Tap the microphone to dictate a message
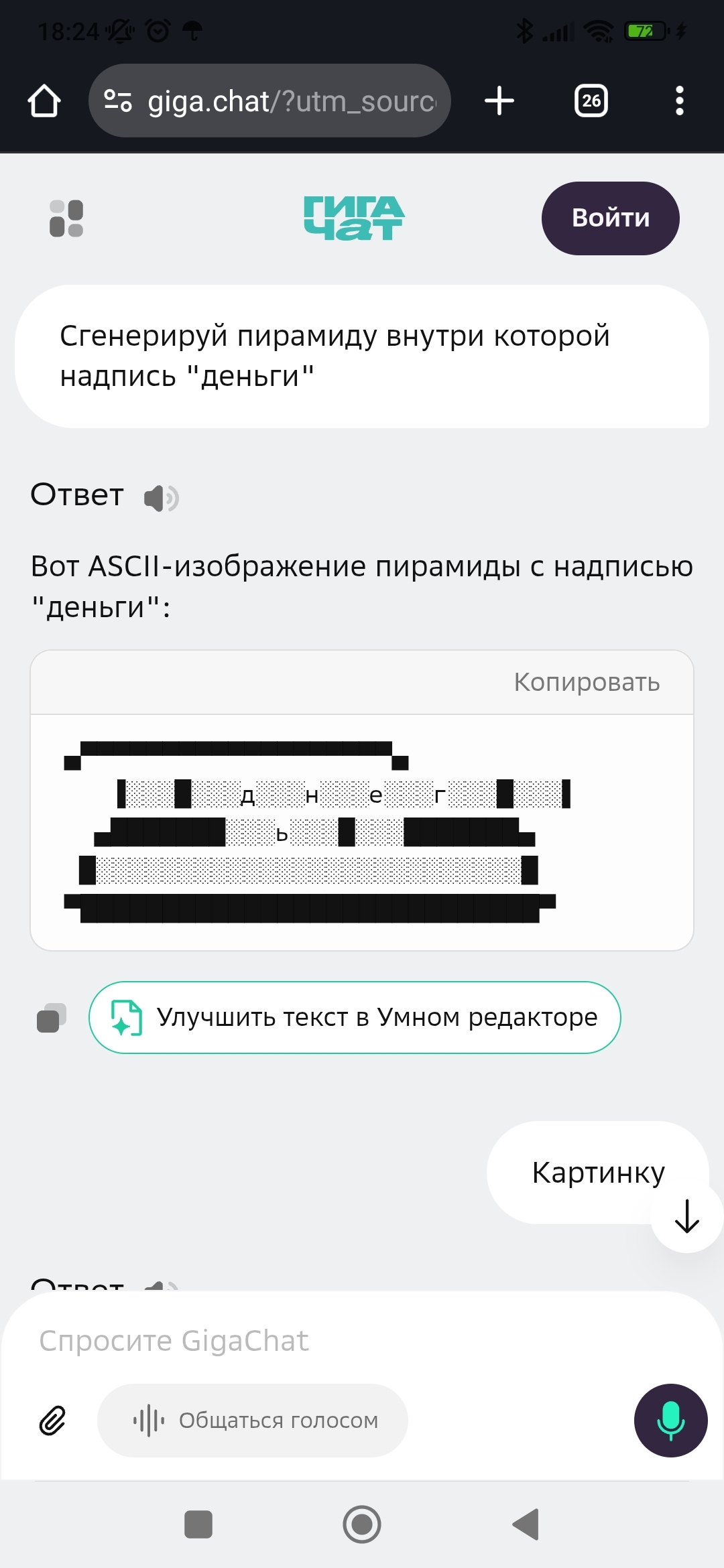This screenshot has width=724, height=1568. click(x=670, y=1420)
